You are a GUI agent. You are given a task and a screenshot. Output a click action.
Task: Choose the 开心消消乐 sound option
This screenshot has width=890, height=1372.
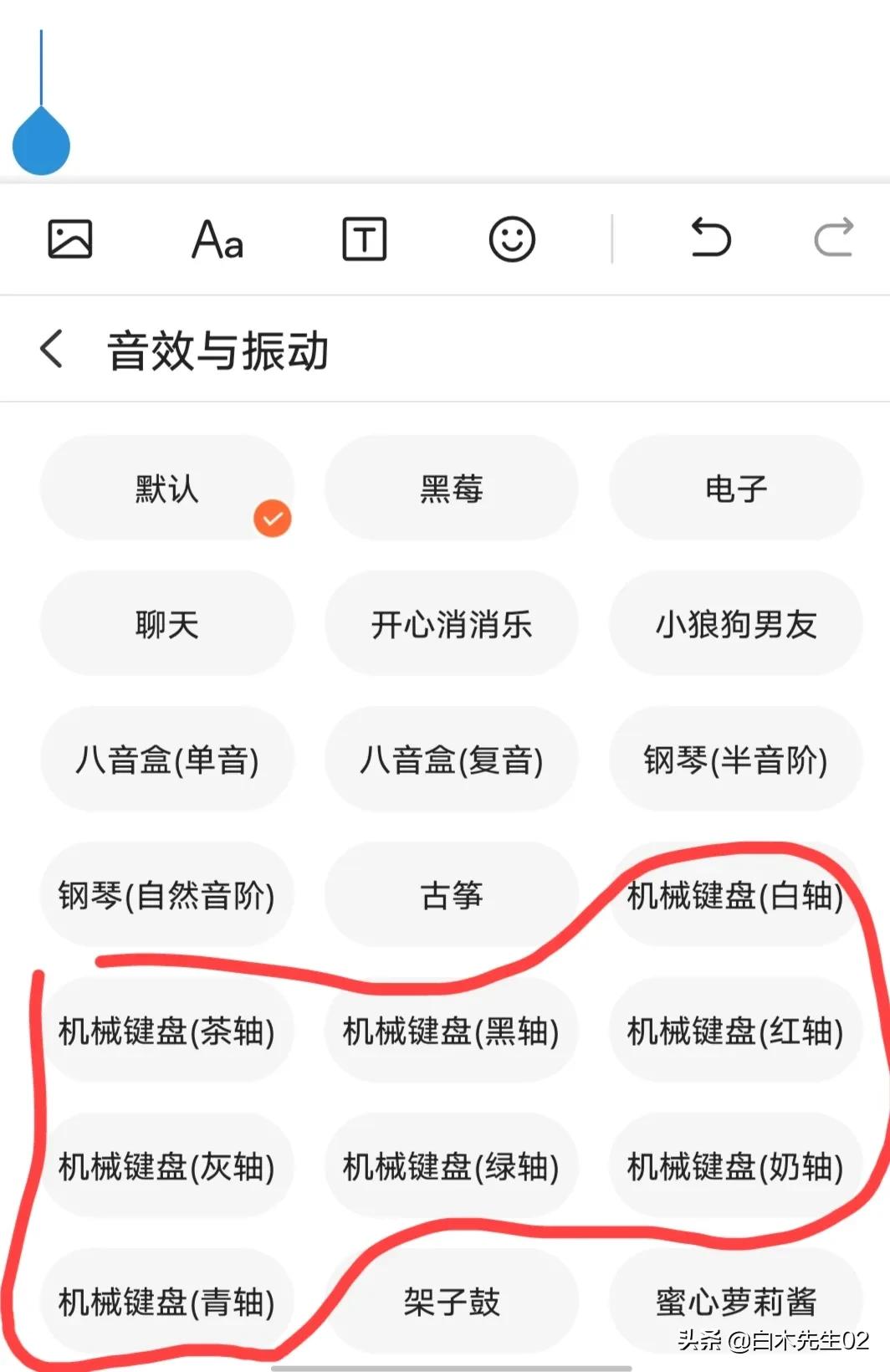(452, 625)
